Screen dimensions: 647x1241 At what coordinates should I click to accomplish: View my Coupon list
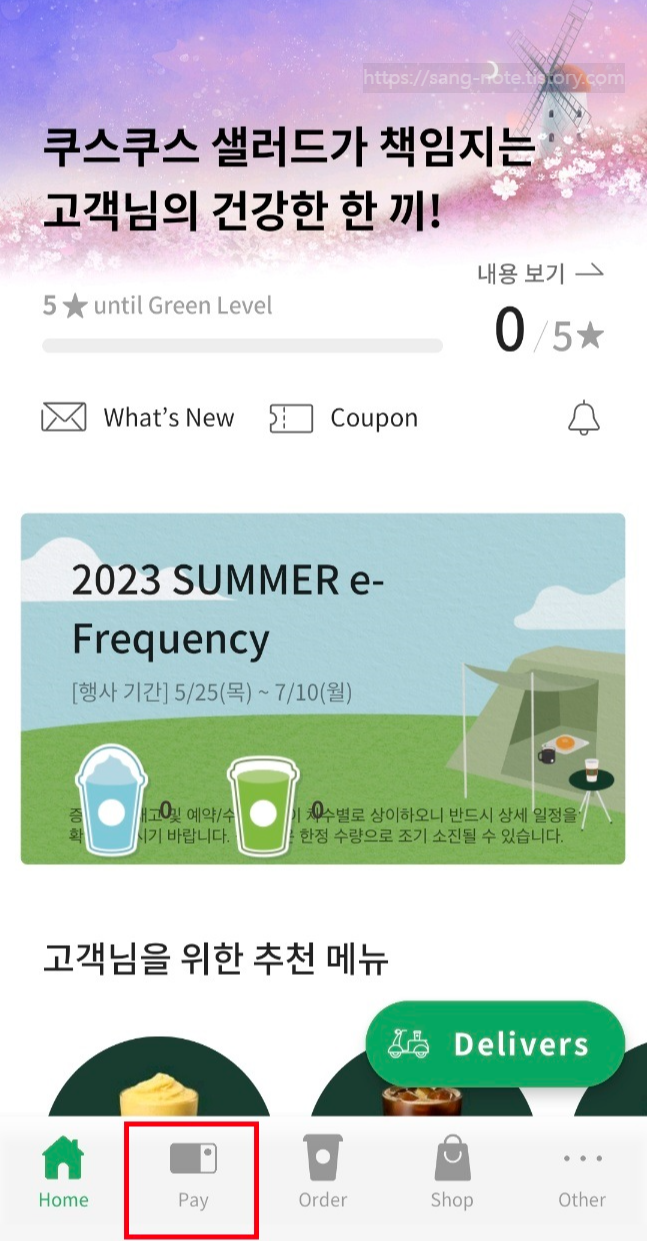pos(344,418)
